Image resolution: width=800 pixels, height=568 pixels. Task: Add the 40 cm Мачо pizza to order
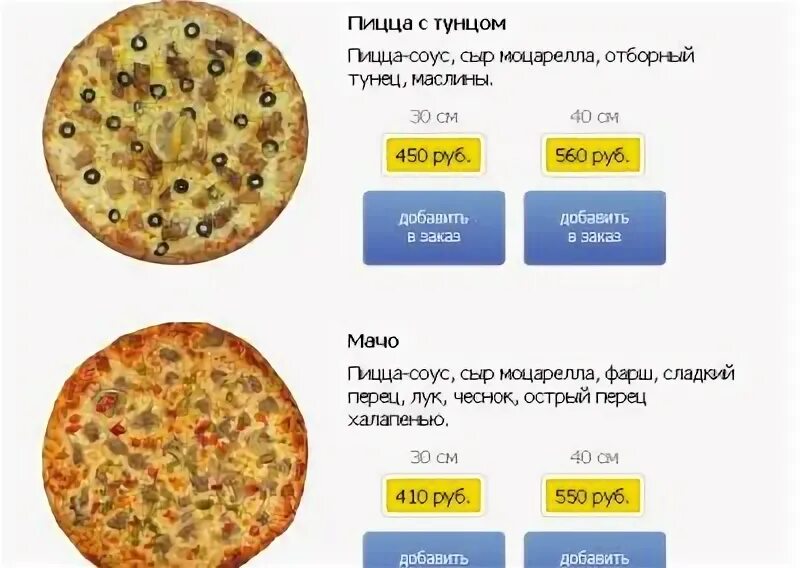tap(594, 552)
